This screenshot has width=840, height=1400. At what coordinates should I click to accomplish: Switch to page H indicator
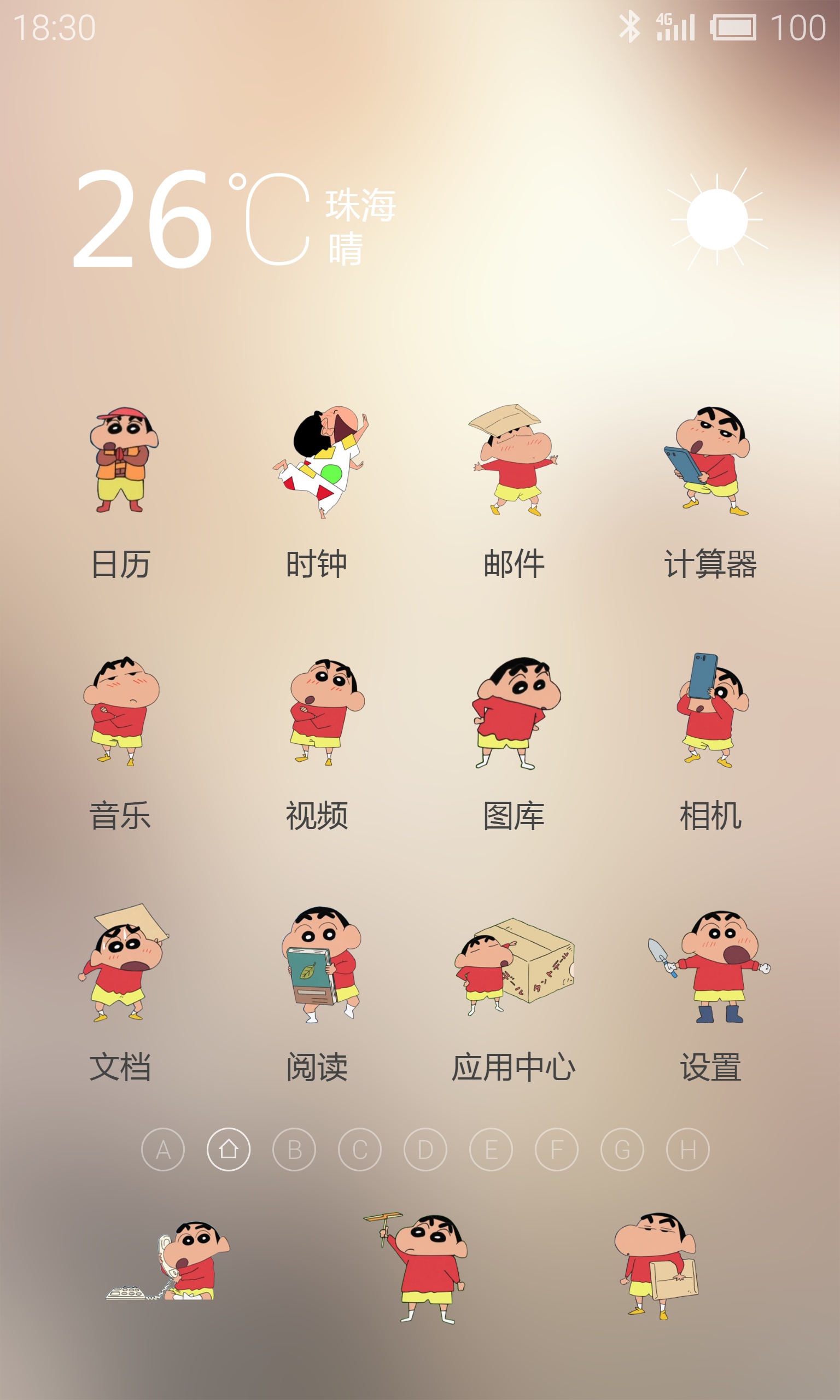point(688,1150)
